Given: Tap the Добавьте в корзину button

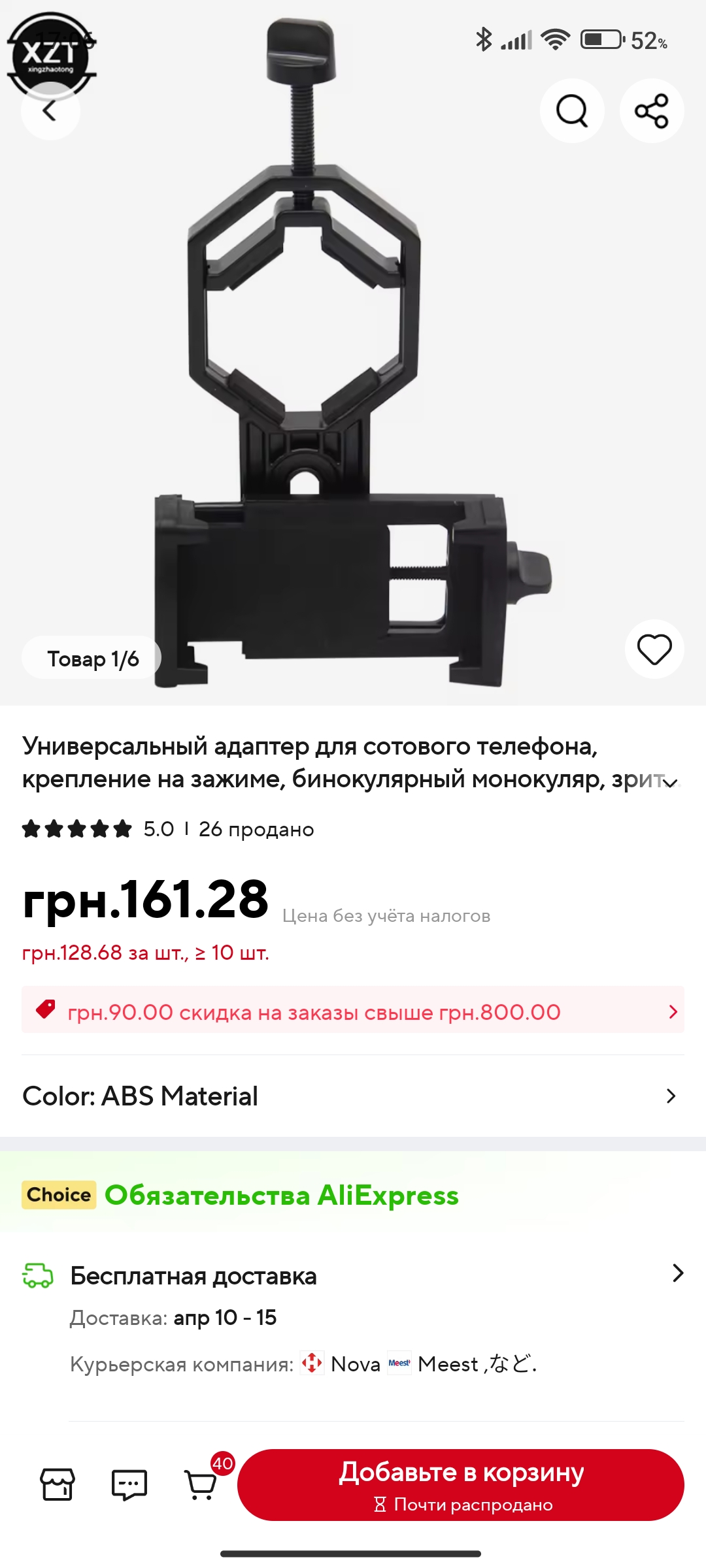Looking at the screenshot, I should tap(461, 1485).
